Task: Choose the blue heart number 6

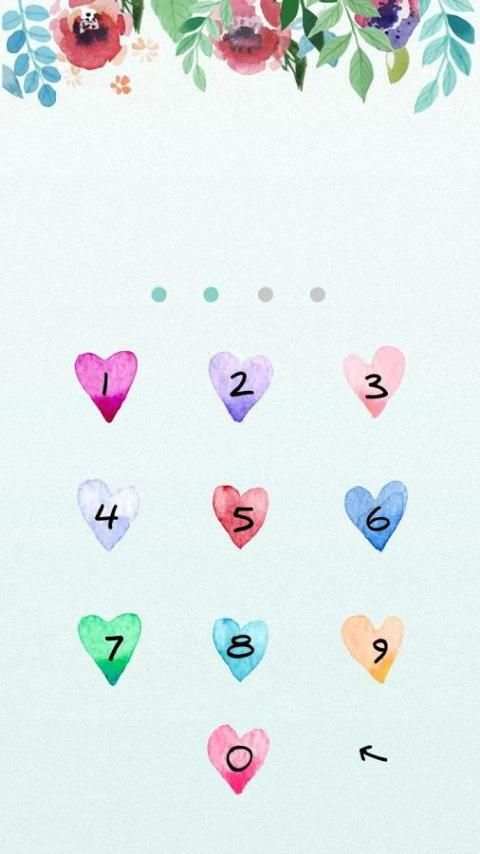Action: tap(376, 516)
